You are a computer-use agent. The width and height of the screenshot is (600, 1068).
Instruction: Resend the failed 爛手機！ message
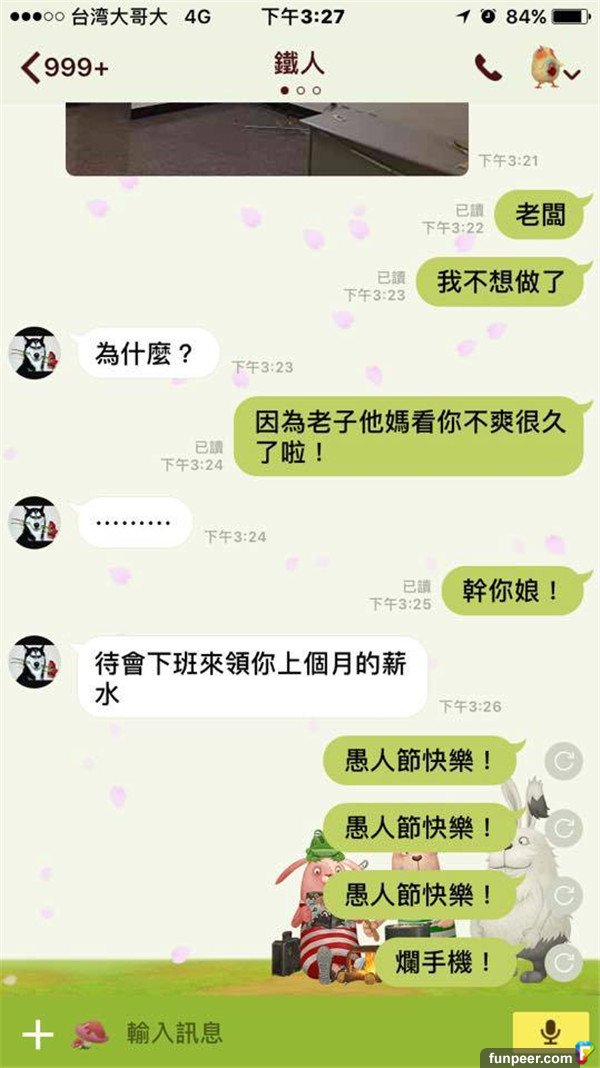pos(563,962)
